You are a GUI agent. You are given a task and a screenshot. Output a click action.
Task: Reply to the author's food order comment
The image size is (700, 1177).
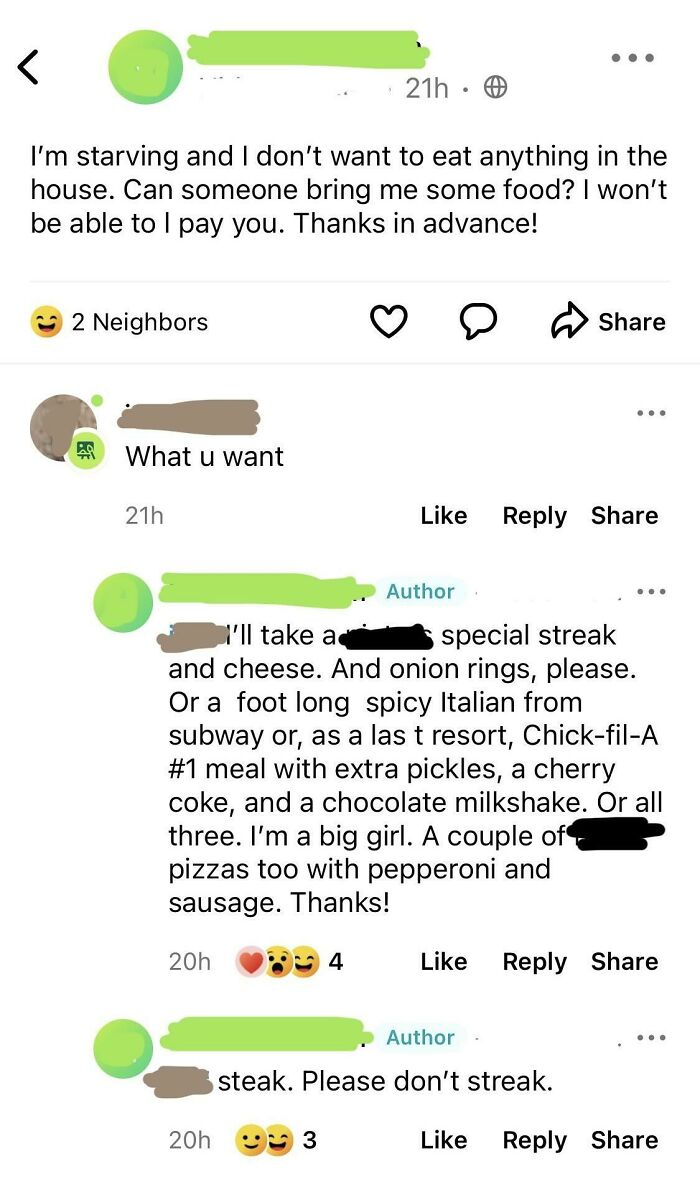[x=534, y=961]
